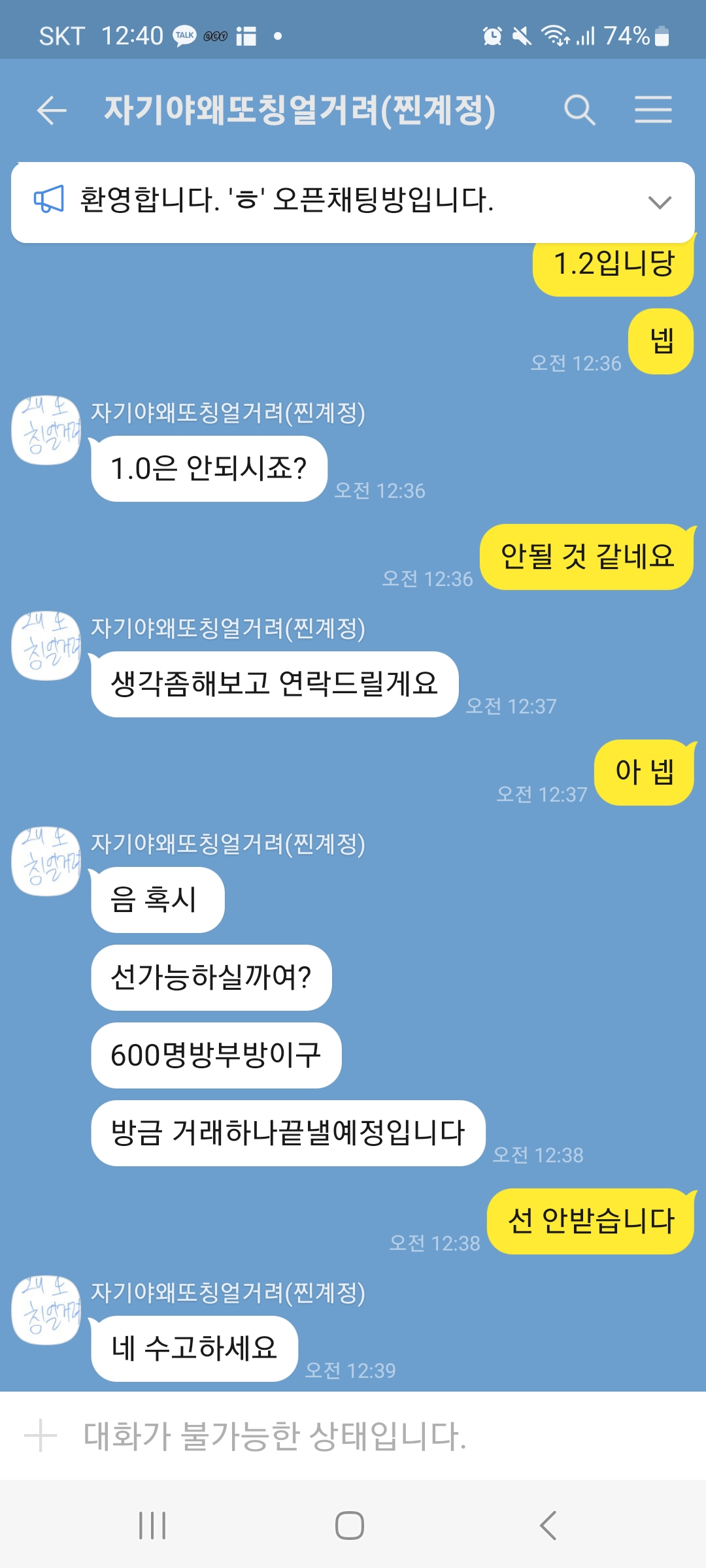This screenshot has height=1568, width=706.
Task: Open recent apps from navigation bar
Action: click(152, 1526)
